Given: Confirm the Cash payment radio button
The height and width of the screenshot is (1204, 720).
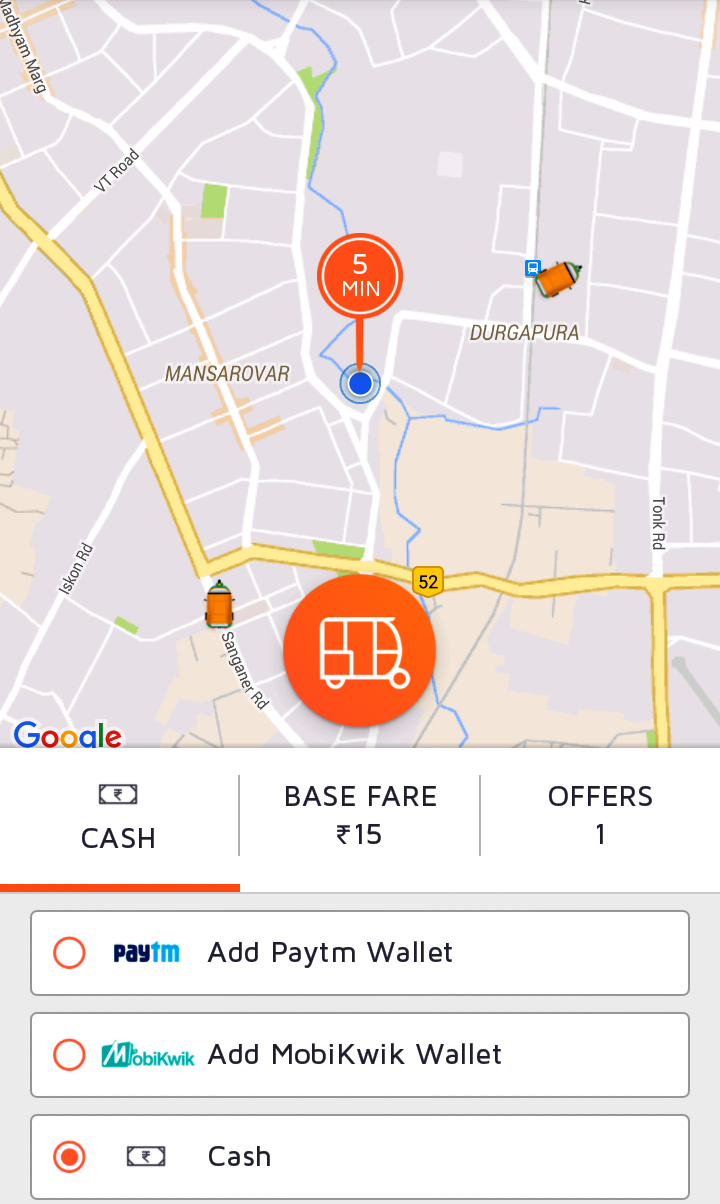Looking at the screenshot, I should click(x=68, y=1156).
